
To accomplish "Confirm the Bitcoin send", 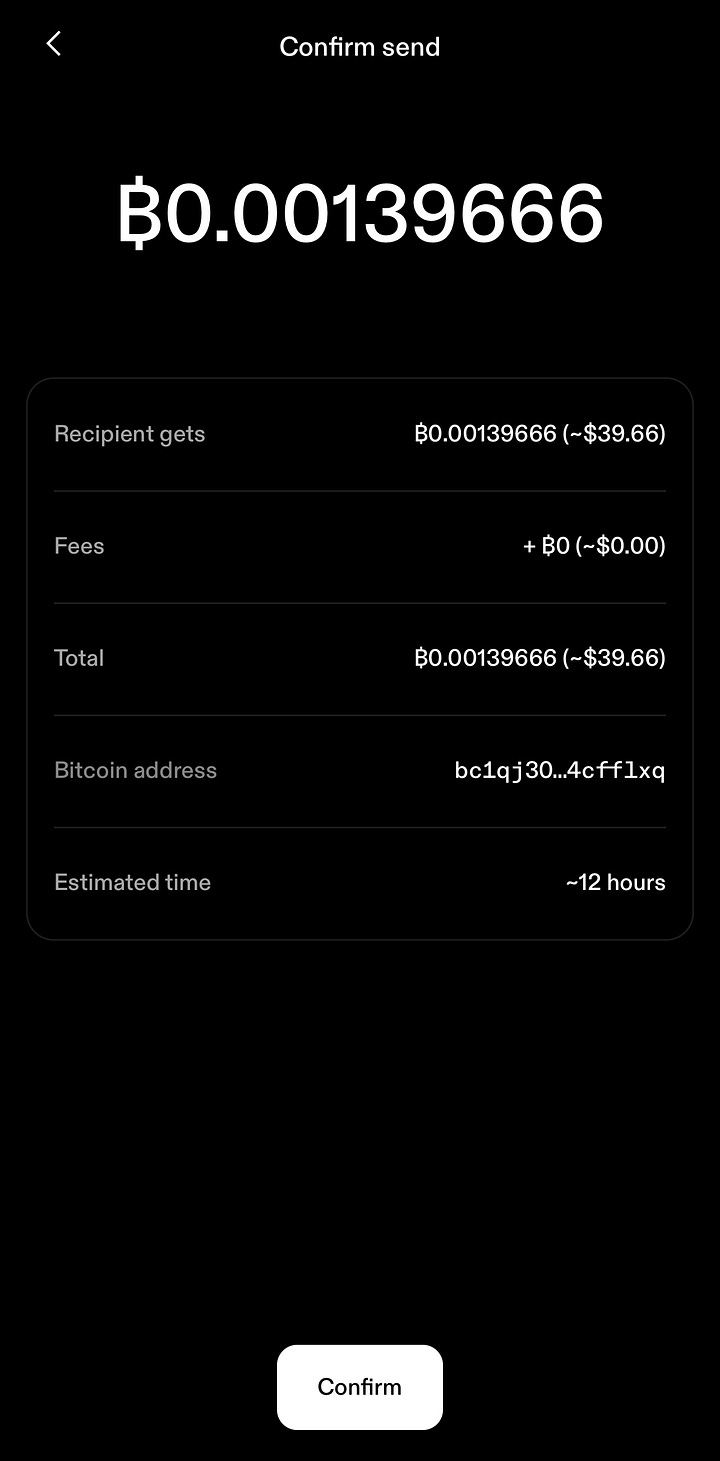I will (x=360, y=1387).
